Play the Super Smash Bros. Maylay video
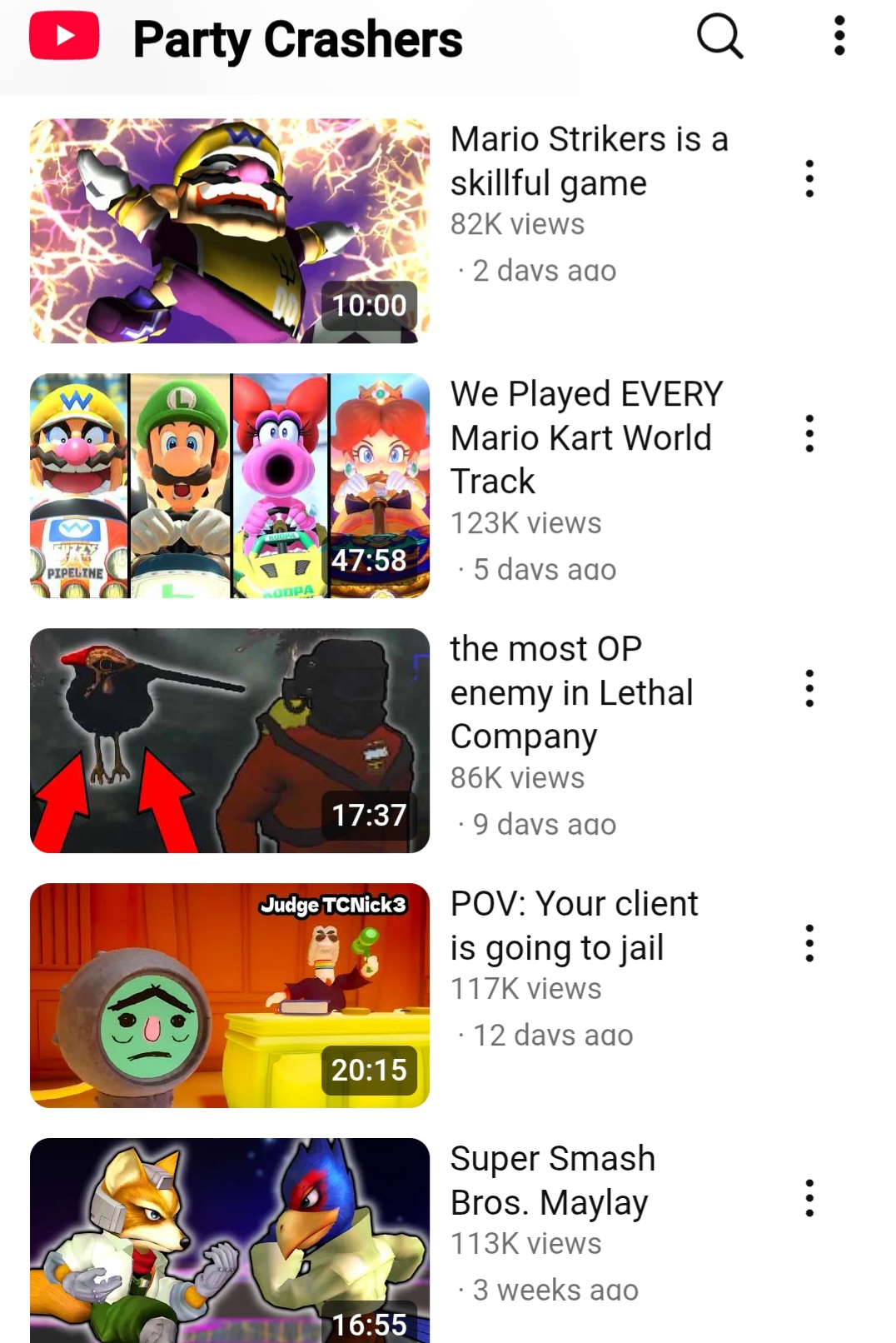 pos(230,1241)
